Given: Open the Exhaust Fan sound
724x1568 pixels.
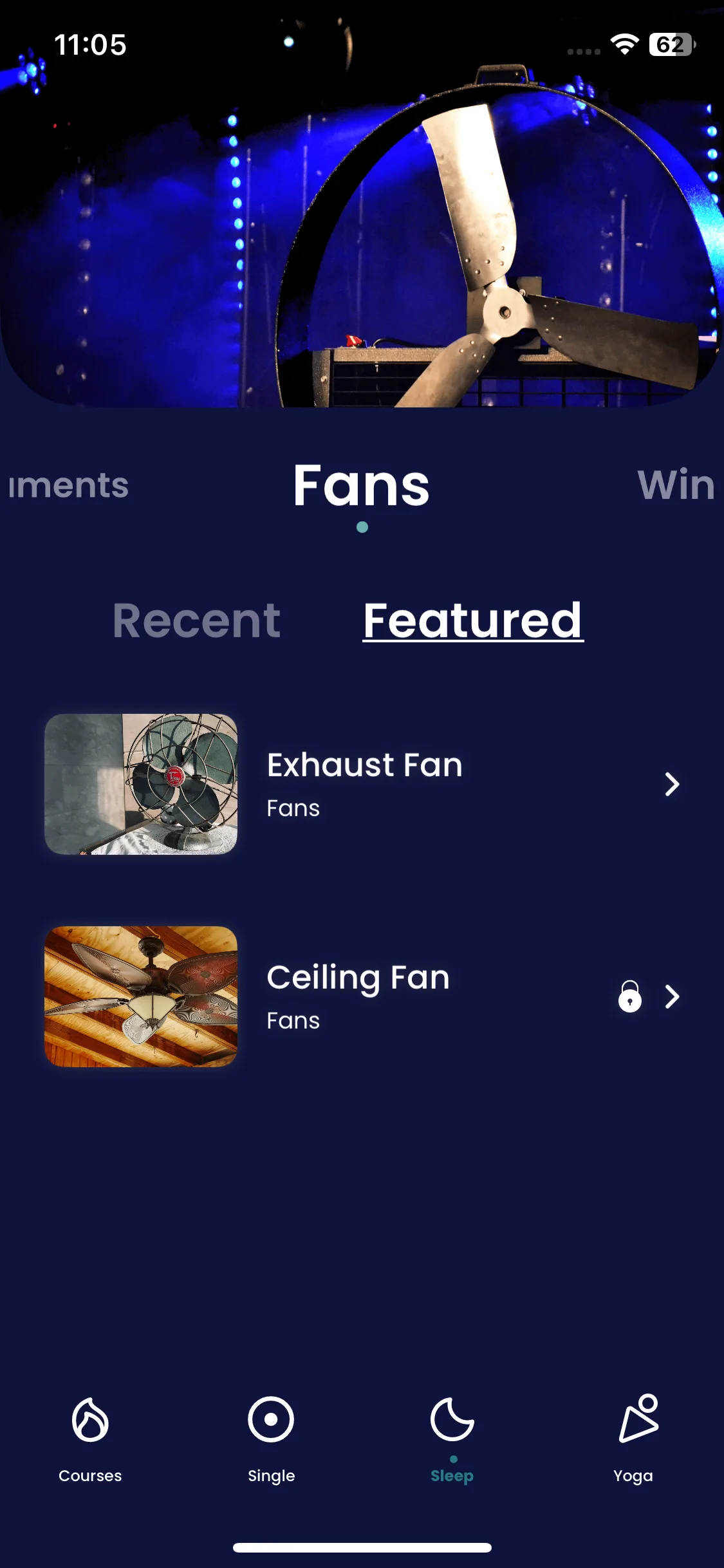Looking at the screenshot, I should tap(364, 784).
